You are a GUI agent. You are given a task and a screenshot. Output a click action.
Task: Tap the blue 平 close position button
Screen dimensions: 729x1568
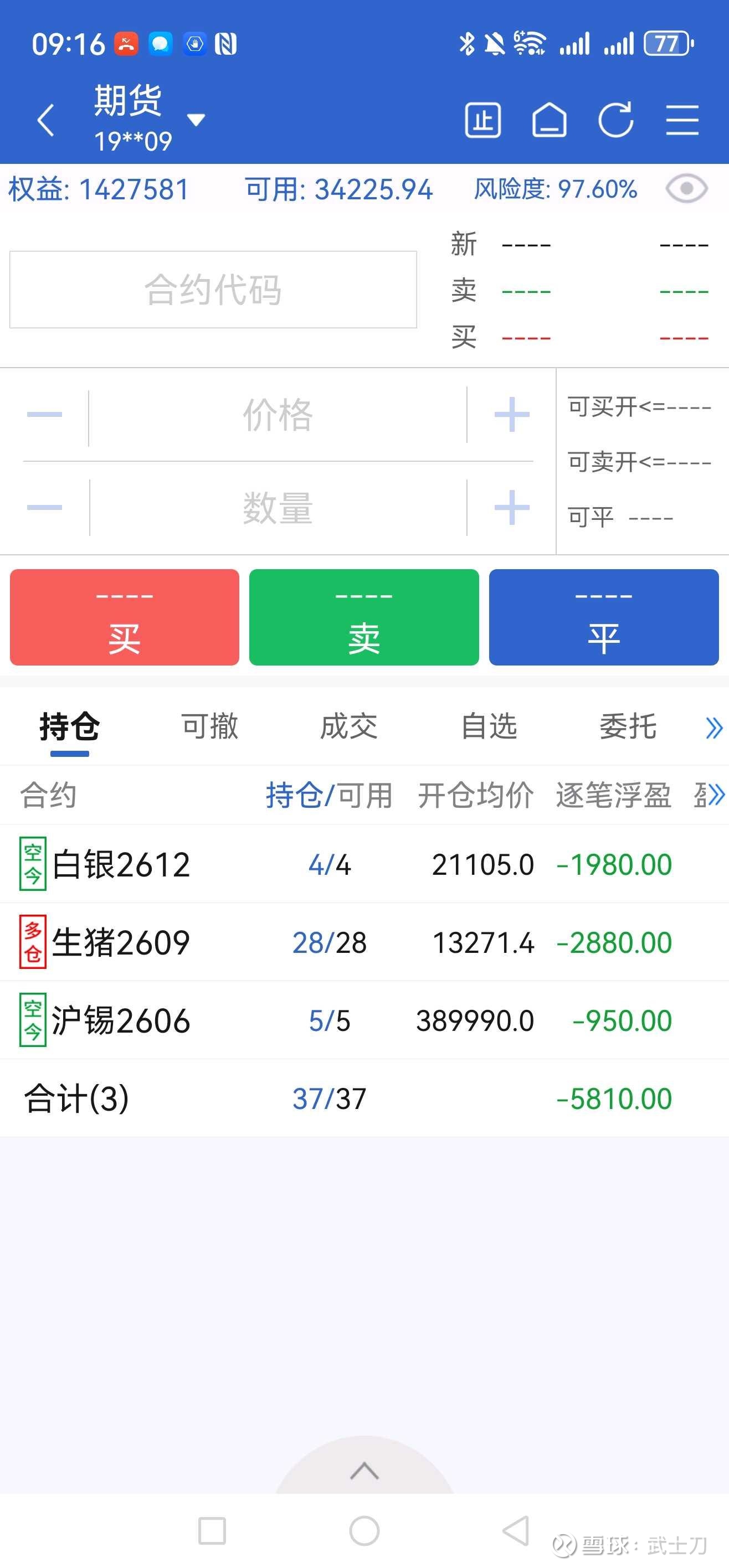pos(604,617)
